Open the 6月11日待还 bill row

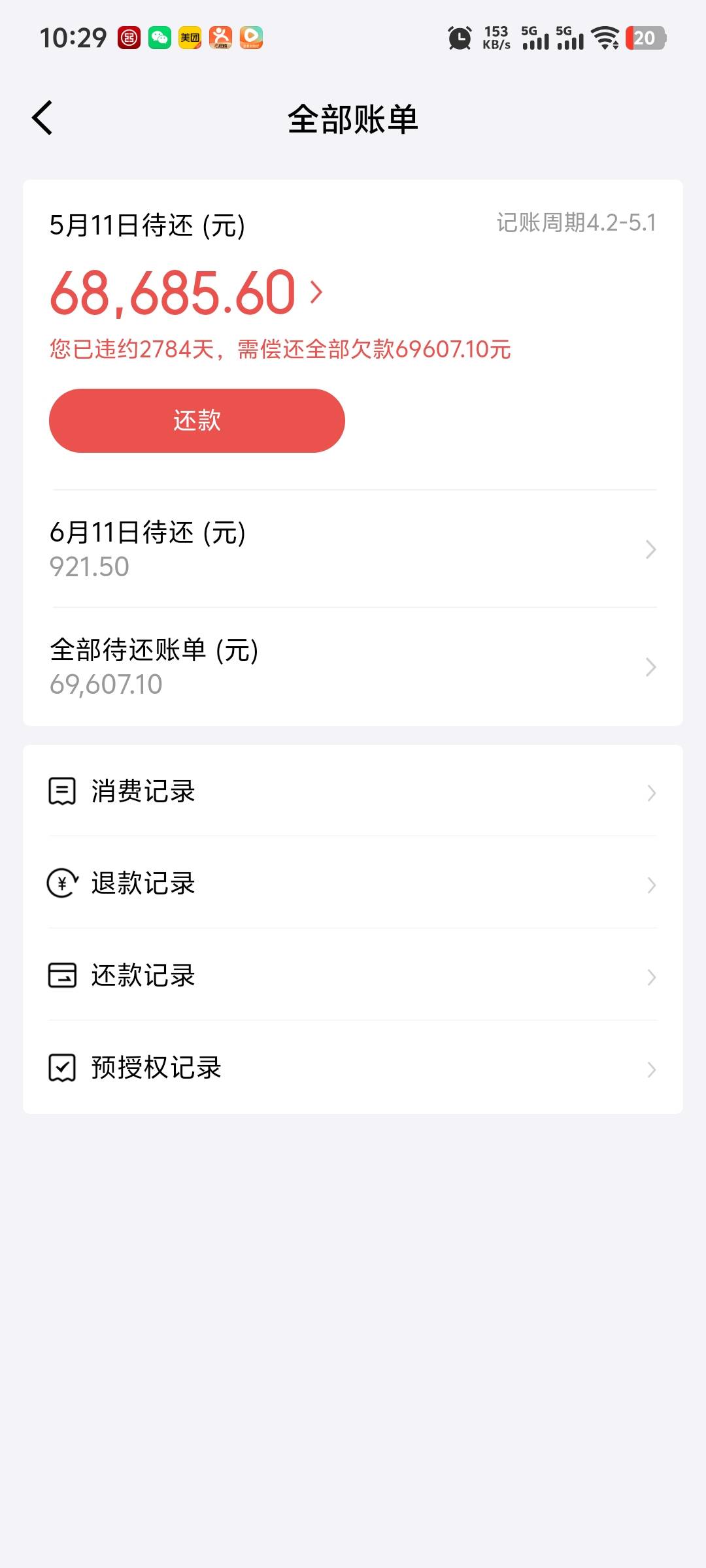[353, 549]
